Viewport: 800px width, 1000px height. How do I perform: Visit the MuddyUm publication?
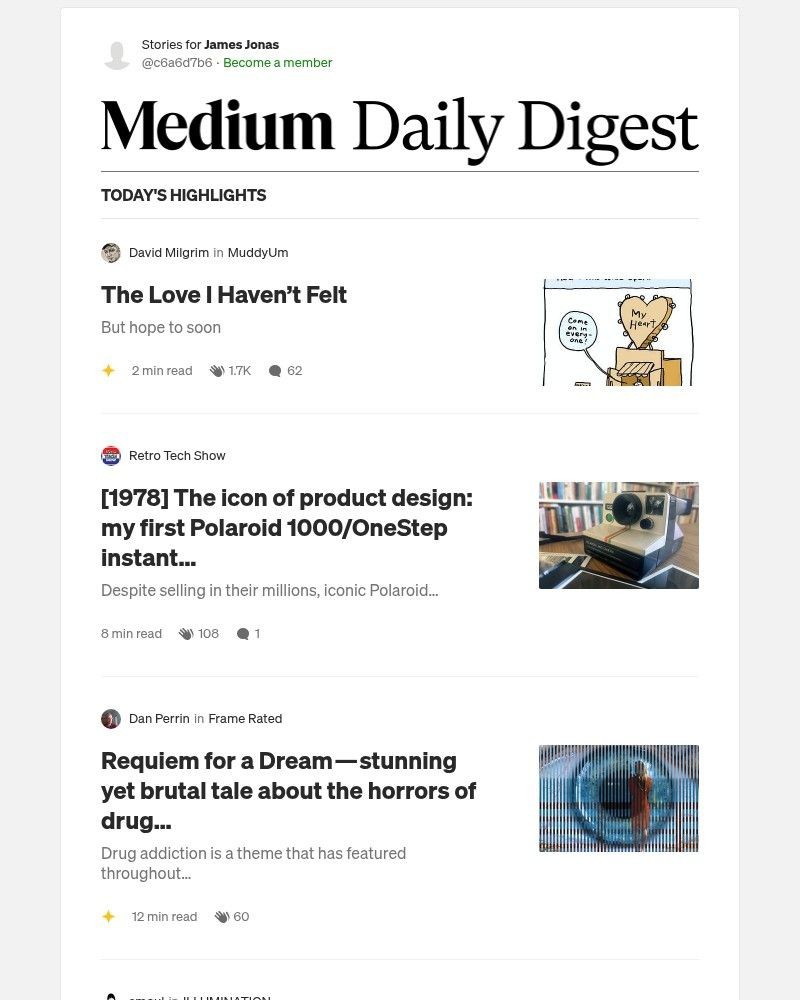tap(257, 253)
